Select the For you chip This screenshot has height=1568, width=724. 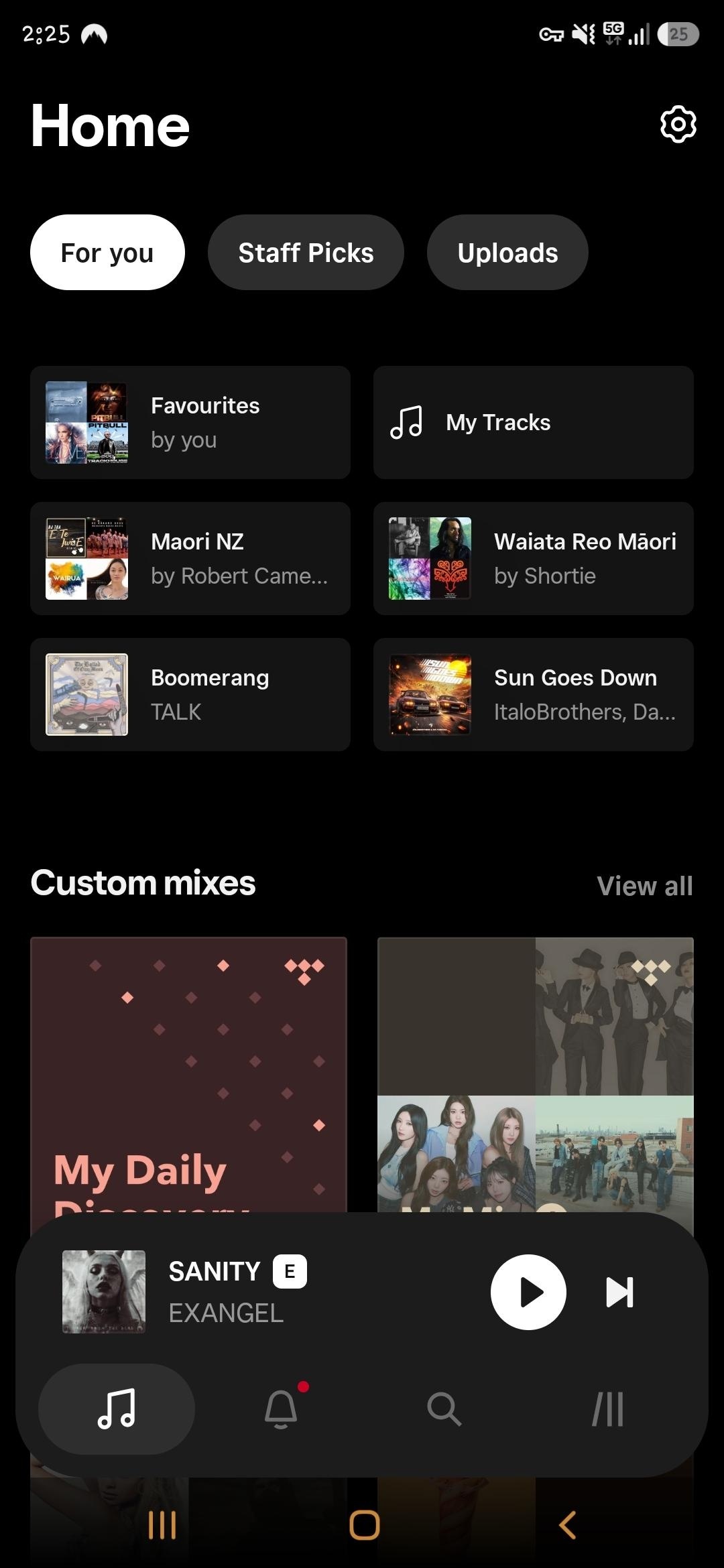[107, 253]
